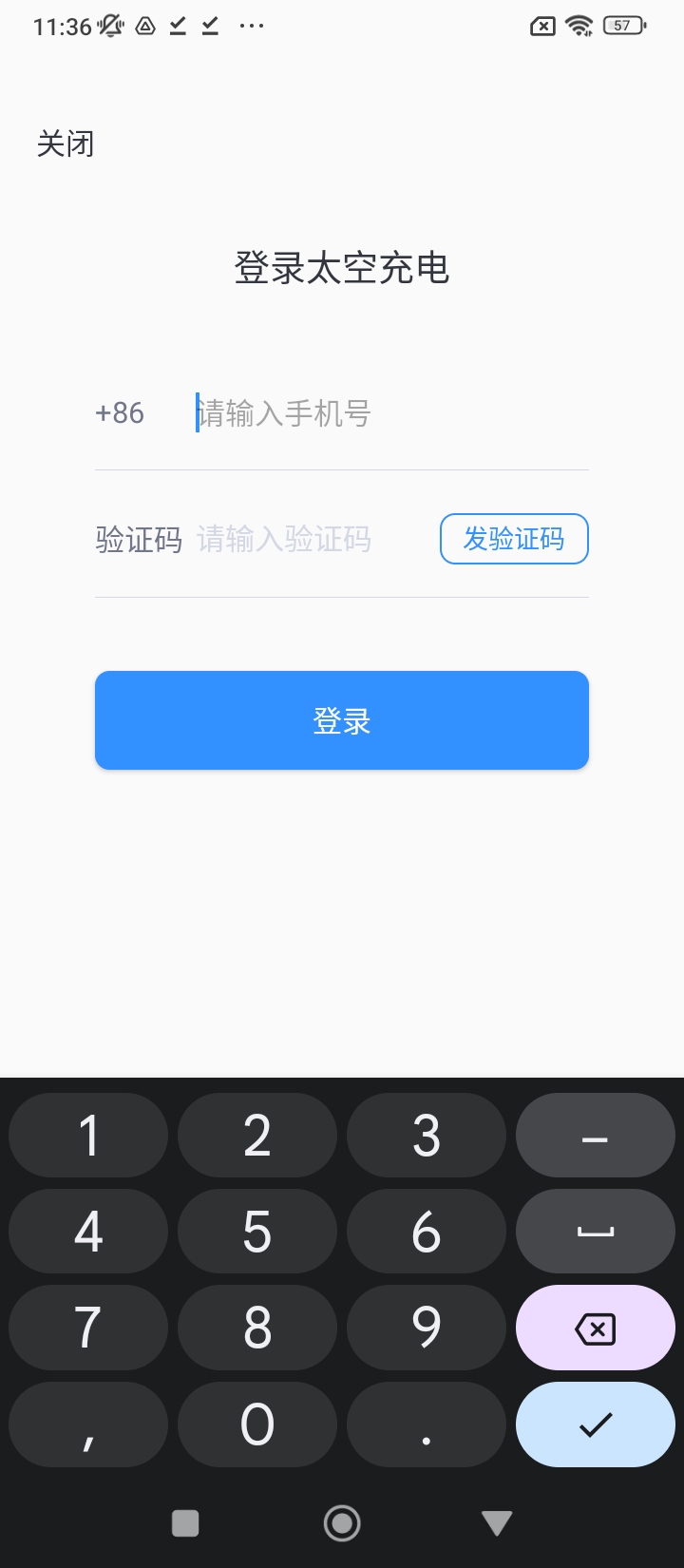The image size is (684, 1568).
Task: Focus the 请输入手机号 phone number field
Action: 380,413
